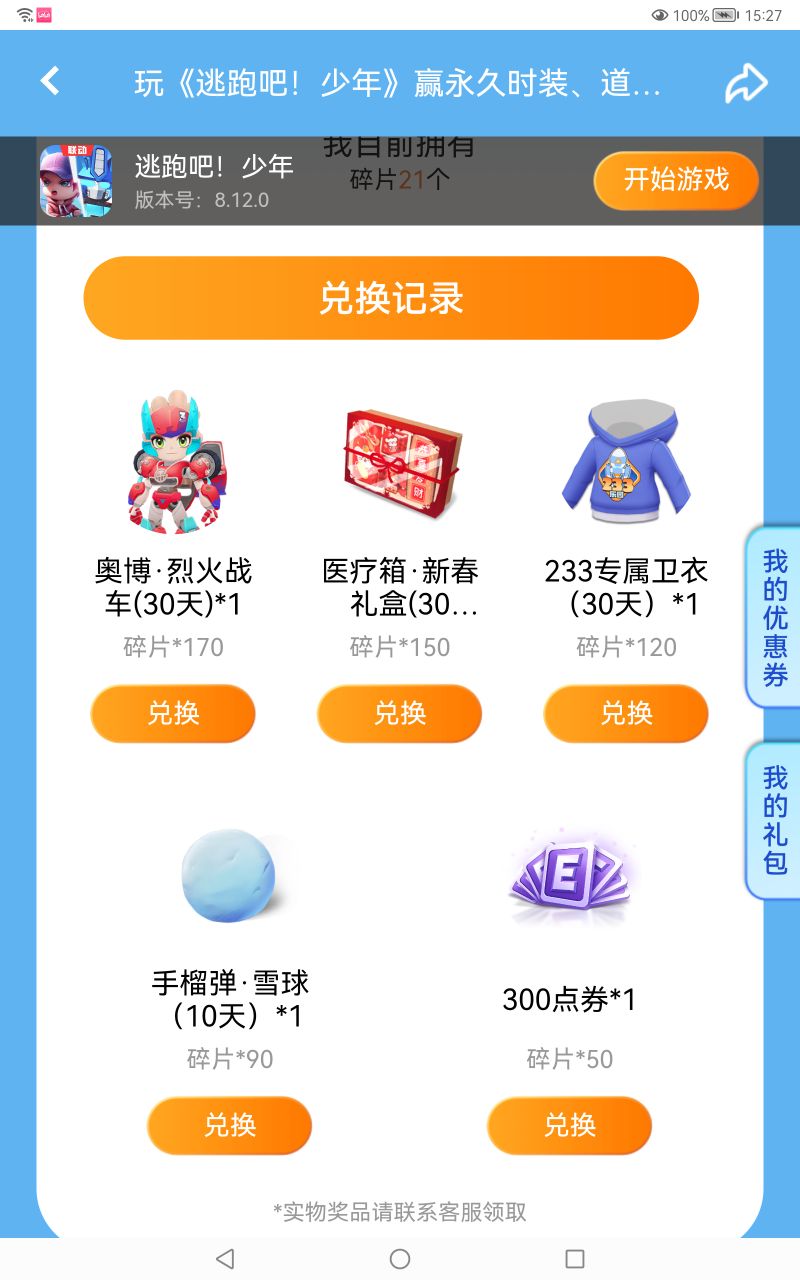
Task: Go back using the top-left arrow
Action: pyautogui.click(x=50, y=81)
